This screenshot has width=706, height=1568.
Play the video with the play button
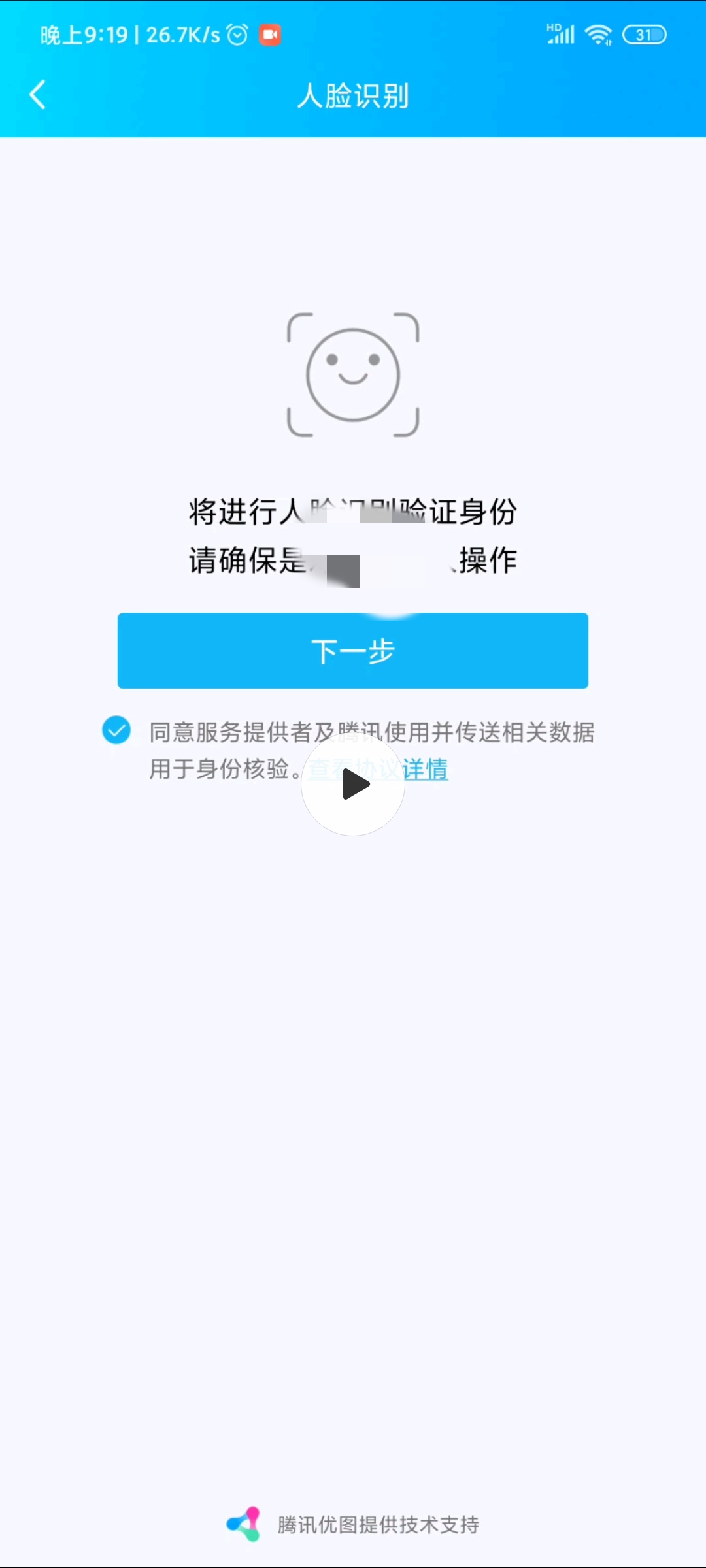point(353,784)
